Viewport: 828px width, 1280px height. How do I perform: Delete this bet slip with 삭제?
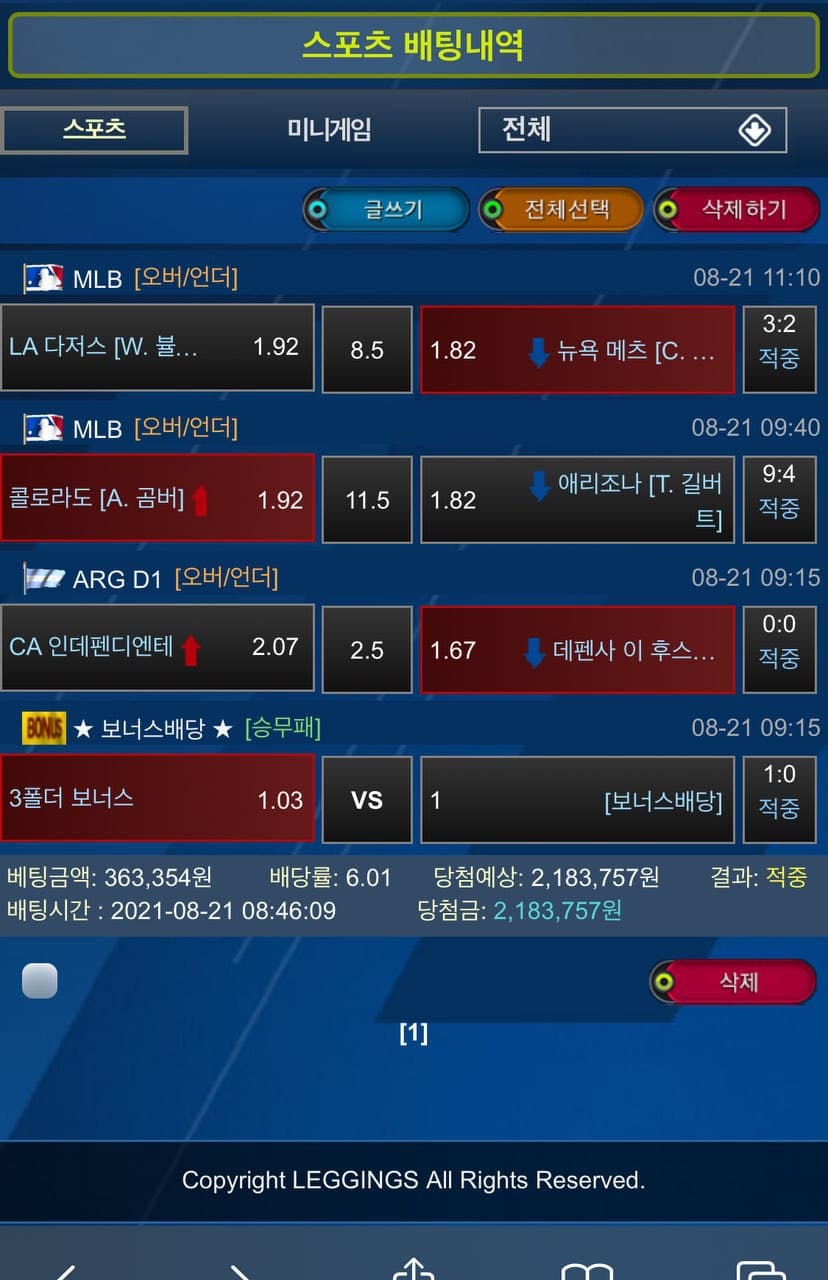(734, 982)
